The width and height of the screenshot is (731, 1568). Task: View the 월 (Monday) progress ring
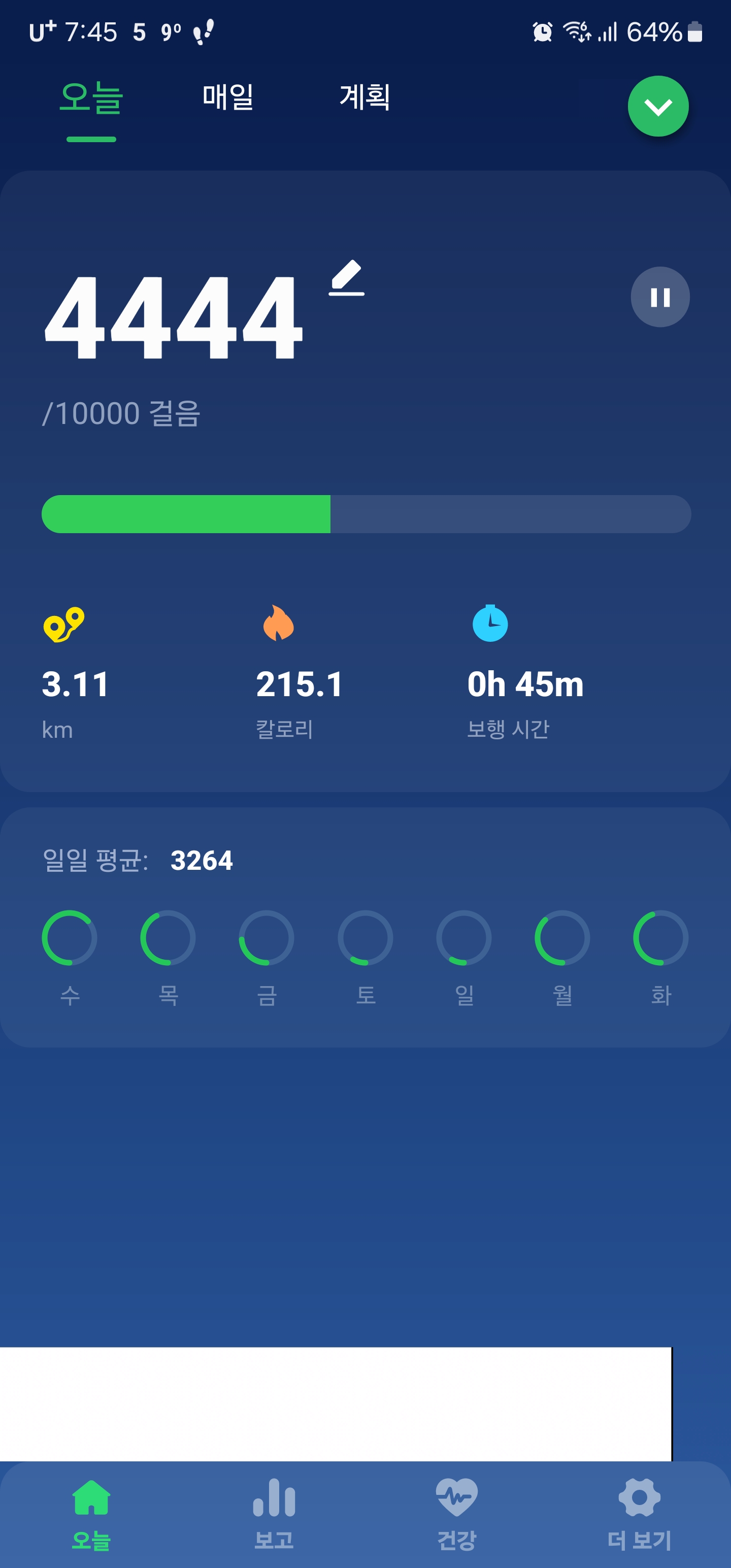[562, 937]
